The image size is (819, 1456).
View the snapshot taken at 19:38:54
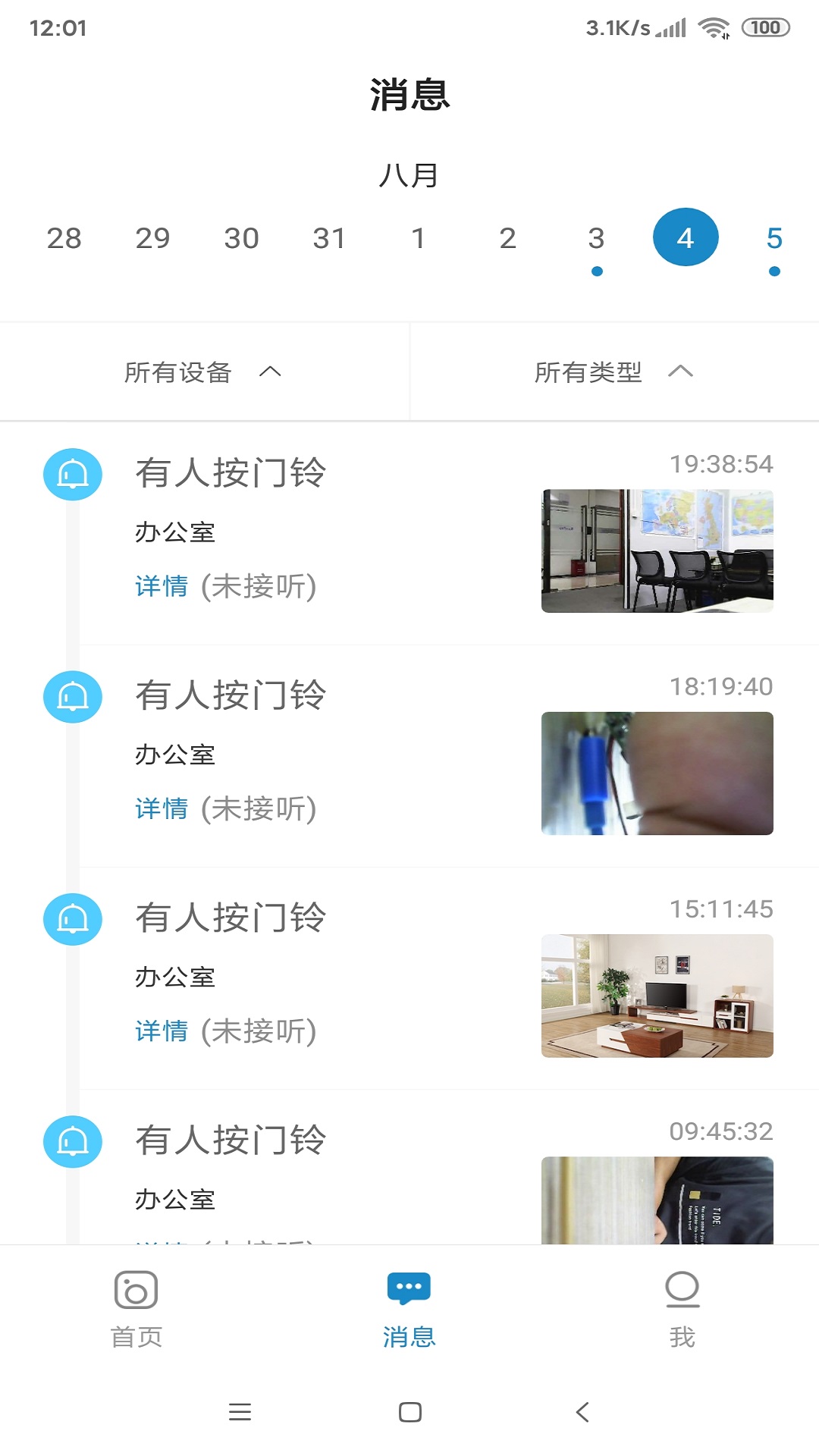pos(657,551)
